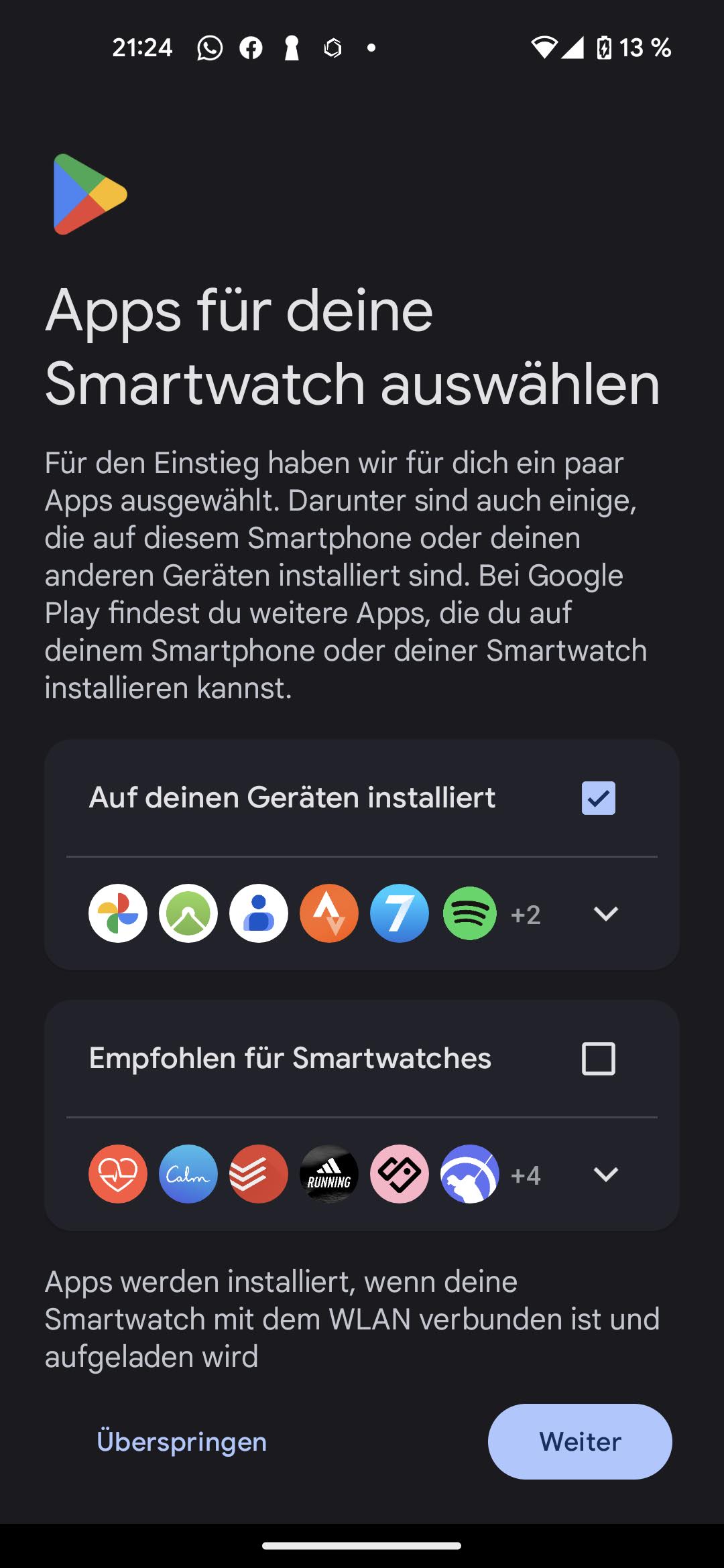This screenshot has height=1568, width=724.
Task: Expand the recommended smartwatch apps chevron
Action: coord(605,1174)
